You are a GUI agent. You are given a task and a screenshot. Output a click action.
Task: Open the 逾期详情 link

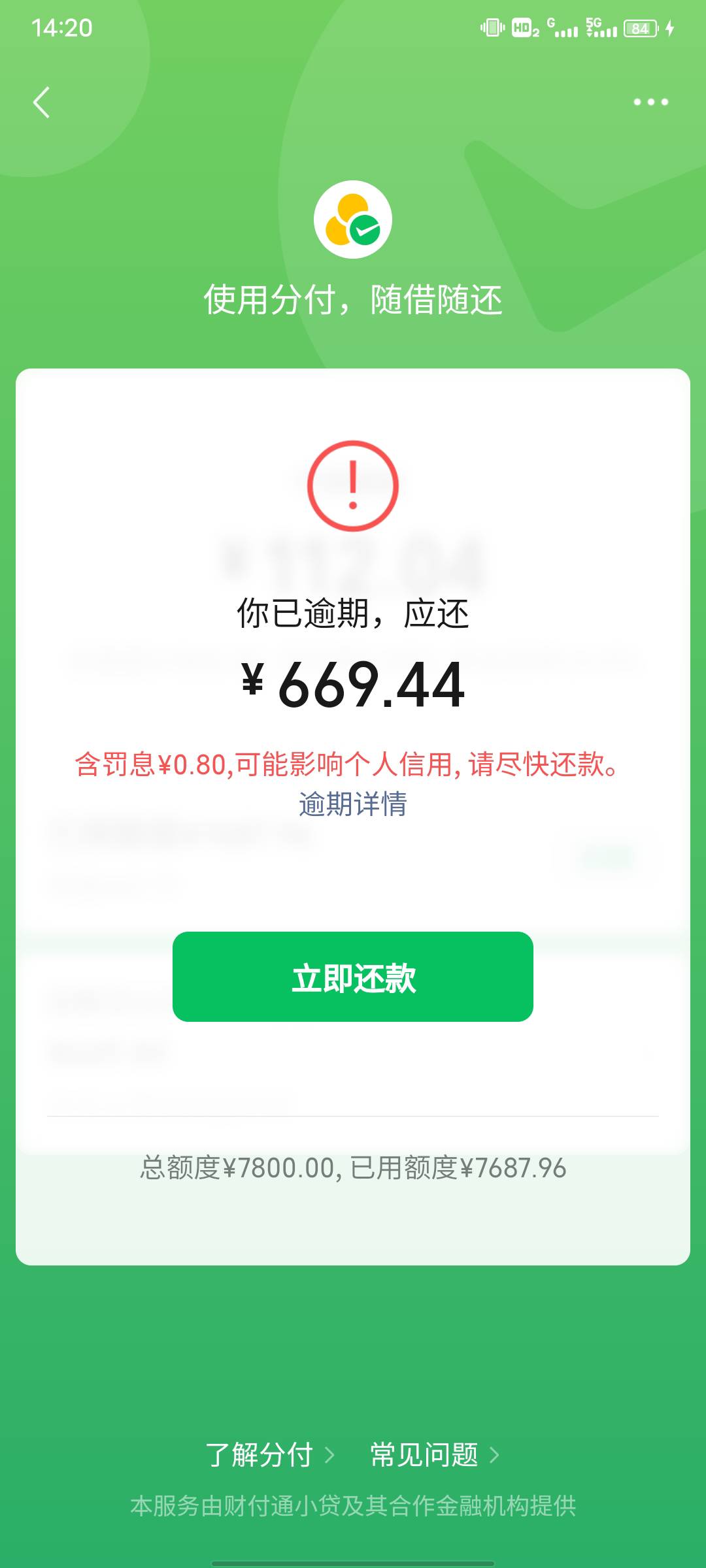point(353,804)
